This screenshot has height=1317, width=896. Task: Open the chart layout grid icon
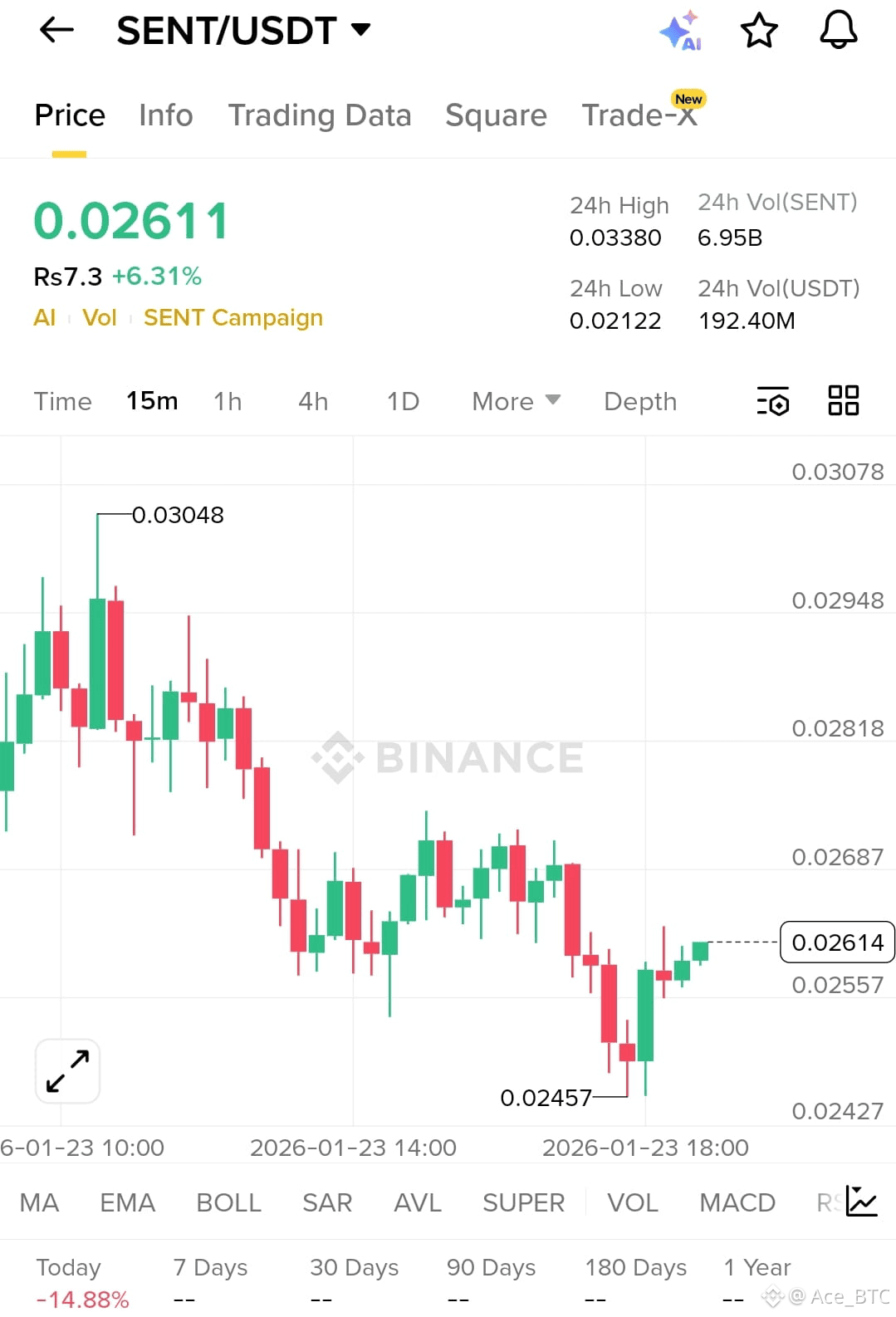tap(843, 400)
